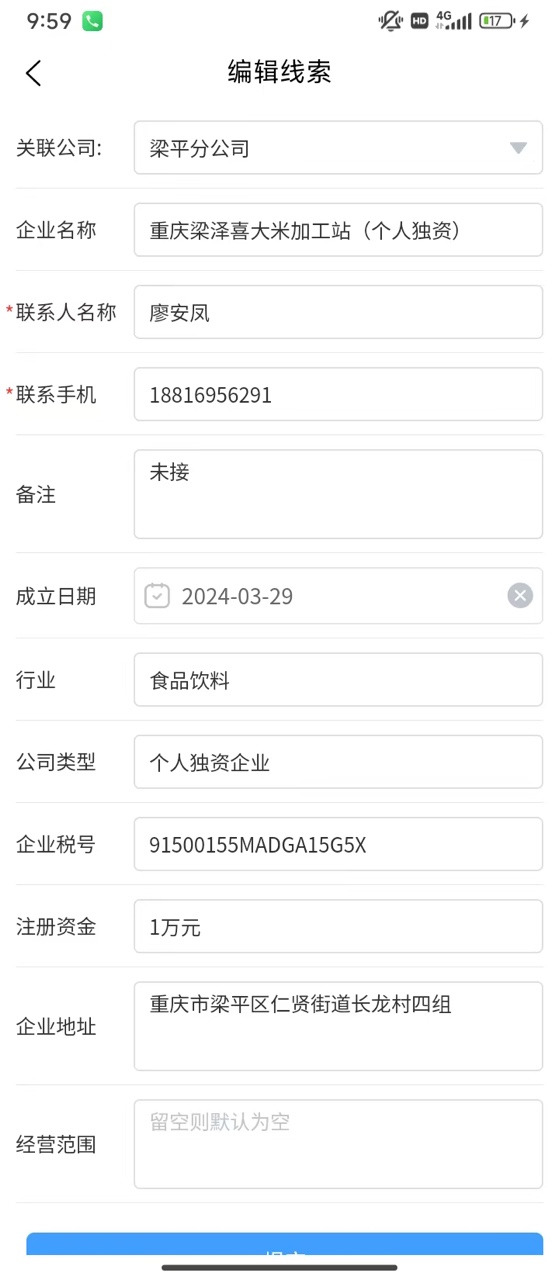Edit the 企业税号 field
Image resolution: width=559 pixels, height=1280 pixels.
pyautogui.click(x=338, y=844)
